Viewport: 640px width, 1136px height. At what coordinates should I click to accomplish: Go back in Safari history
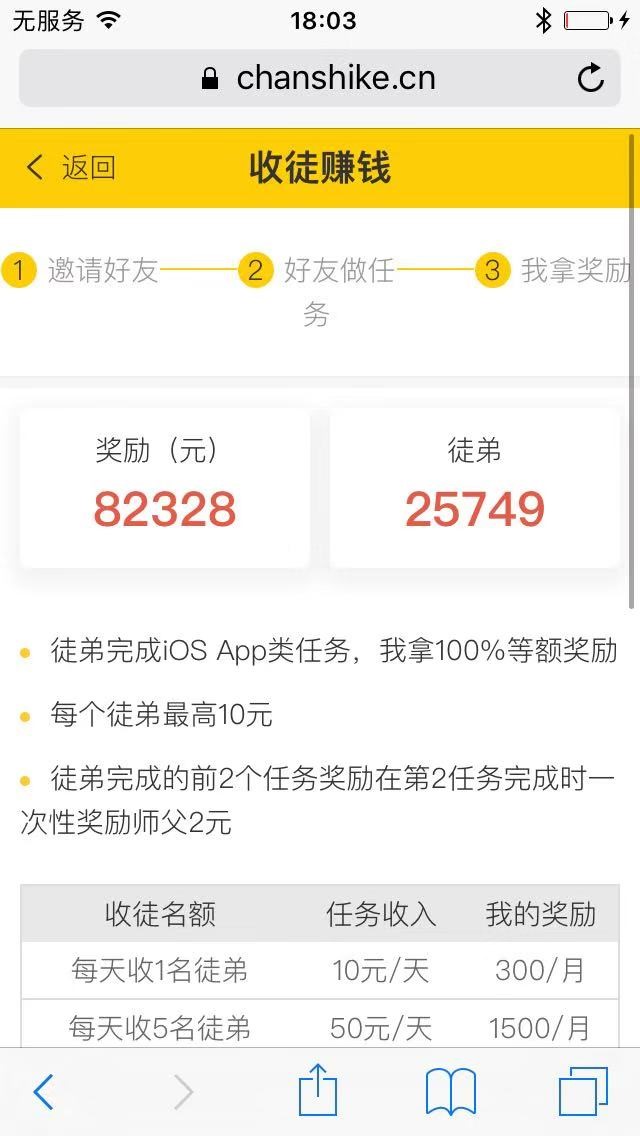point(43,1092)
